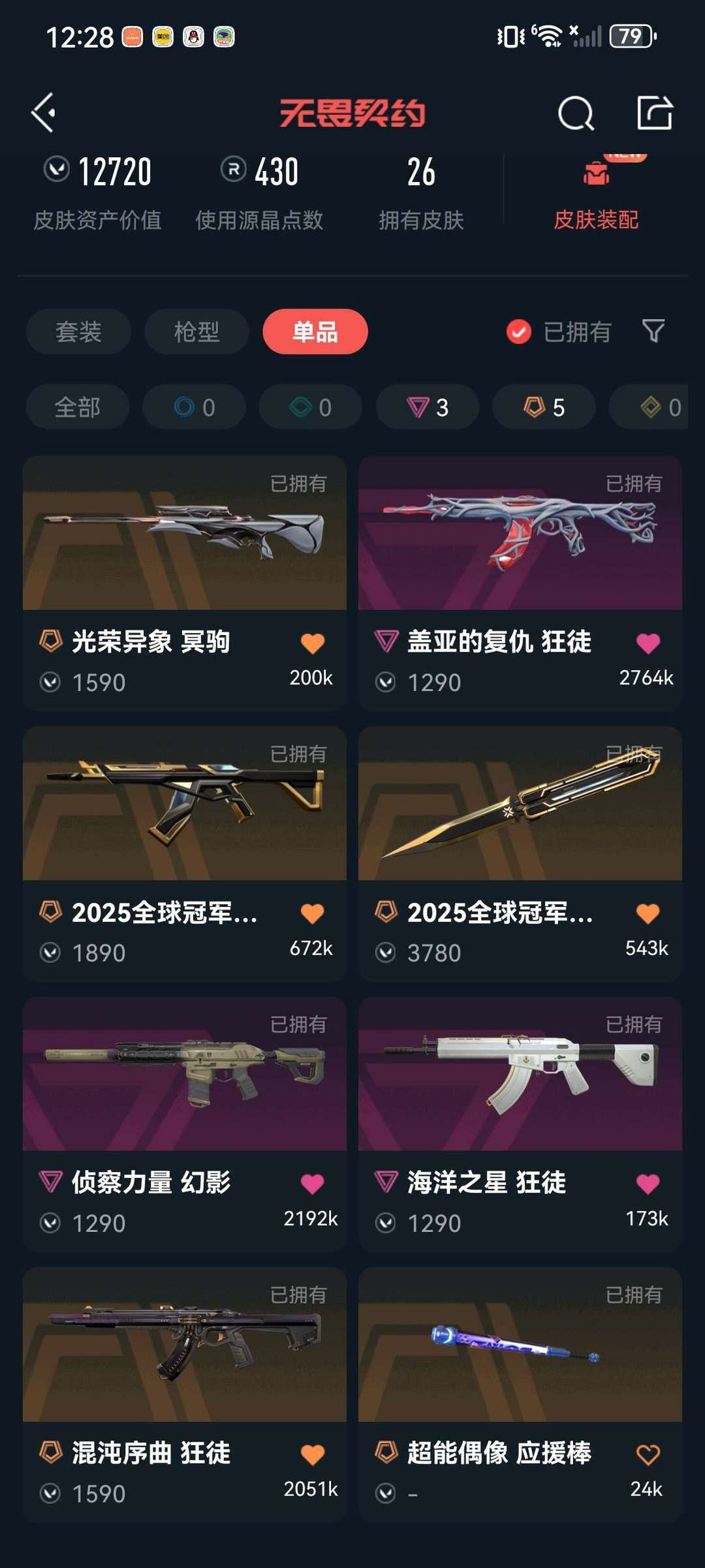Switch to the 枪型 tab
Viewport: 705px width, 1568px height.
point(196,331)
